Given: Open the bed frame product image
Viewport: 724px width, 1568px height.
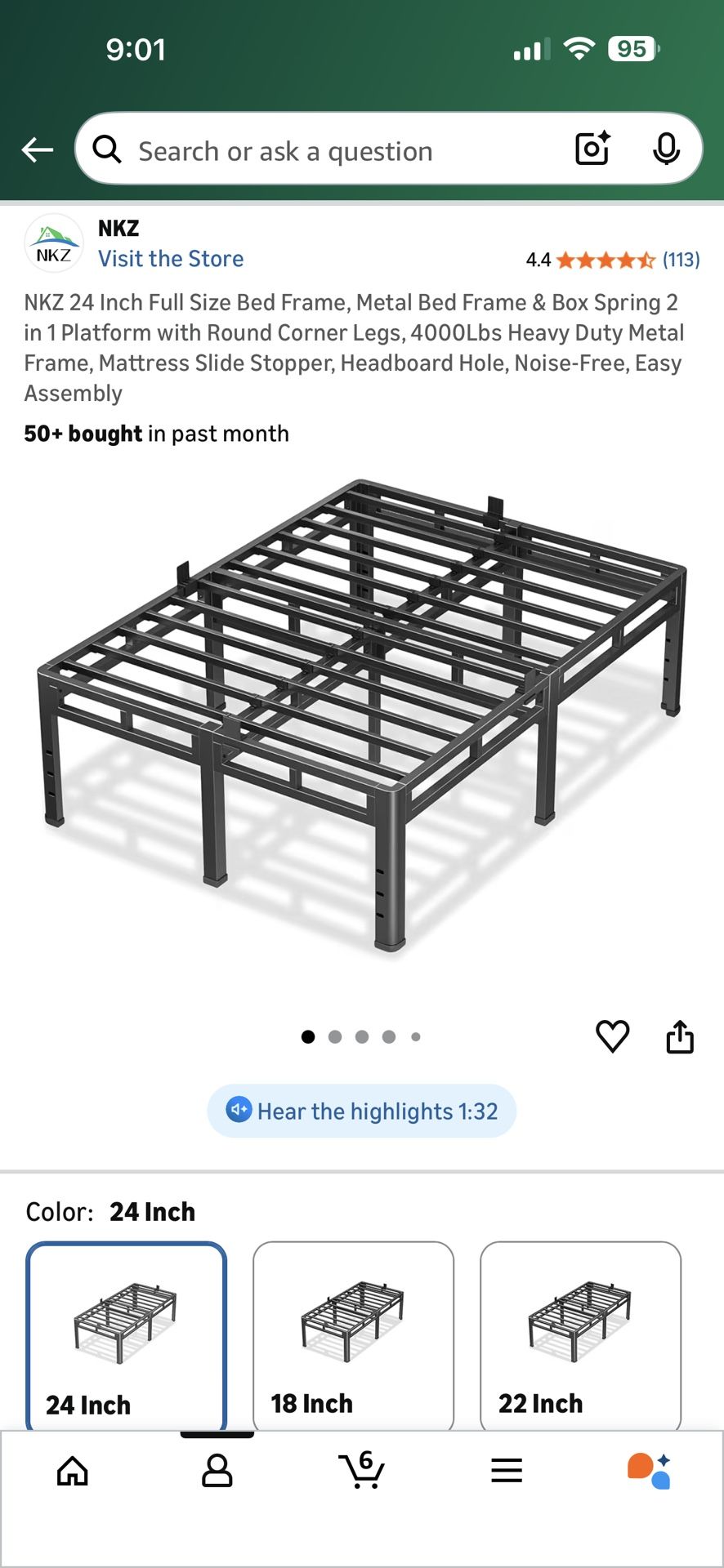Looking at the screenshot, I should [363, 715].
